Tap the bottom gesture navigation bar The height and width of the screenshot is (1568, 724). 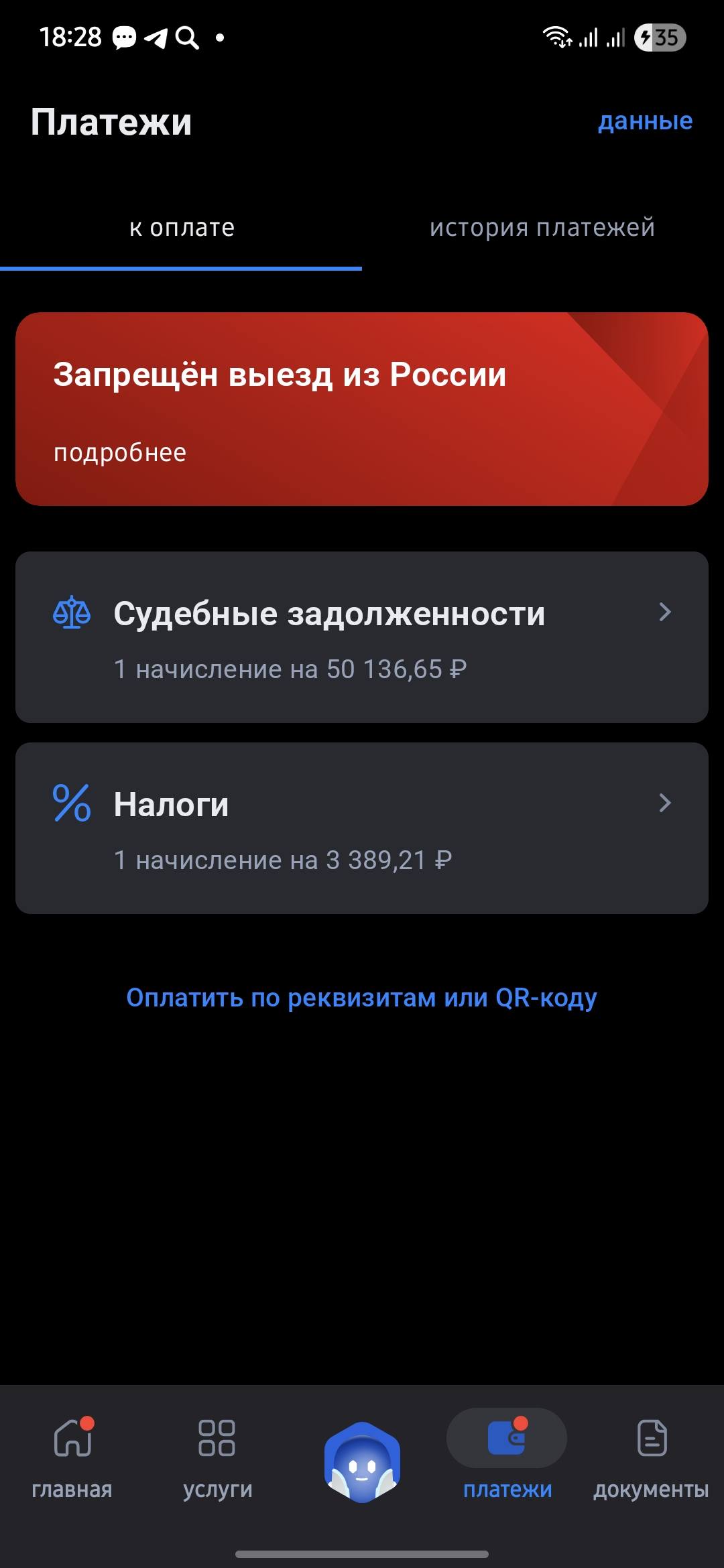click(362, 1553)
